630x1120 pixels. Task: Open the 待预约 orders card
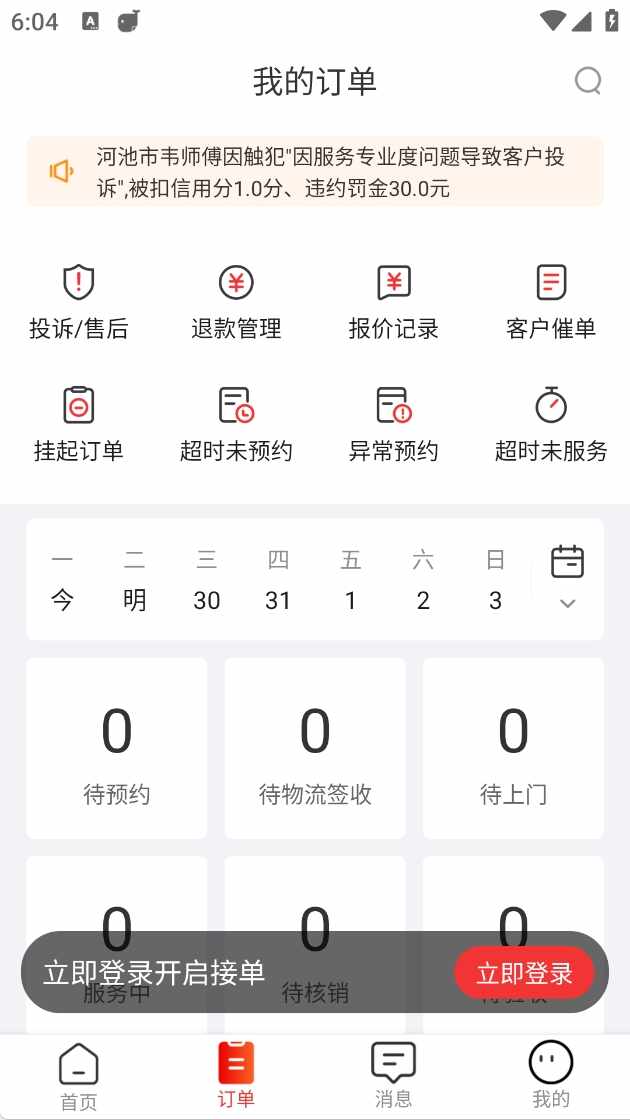pos(117,748)
